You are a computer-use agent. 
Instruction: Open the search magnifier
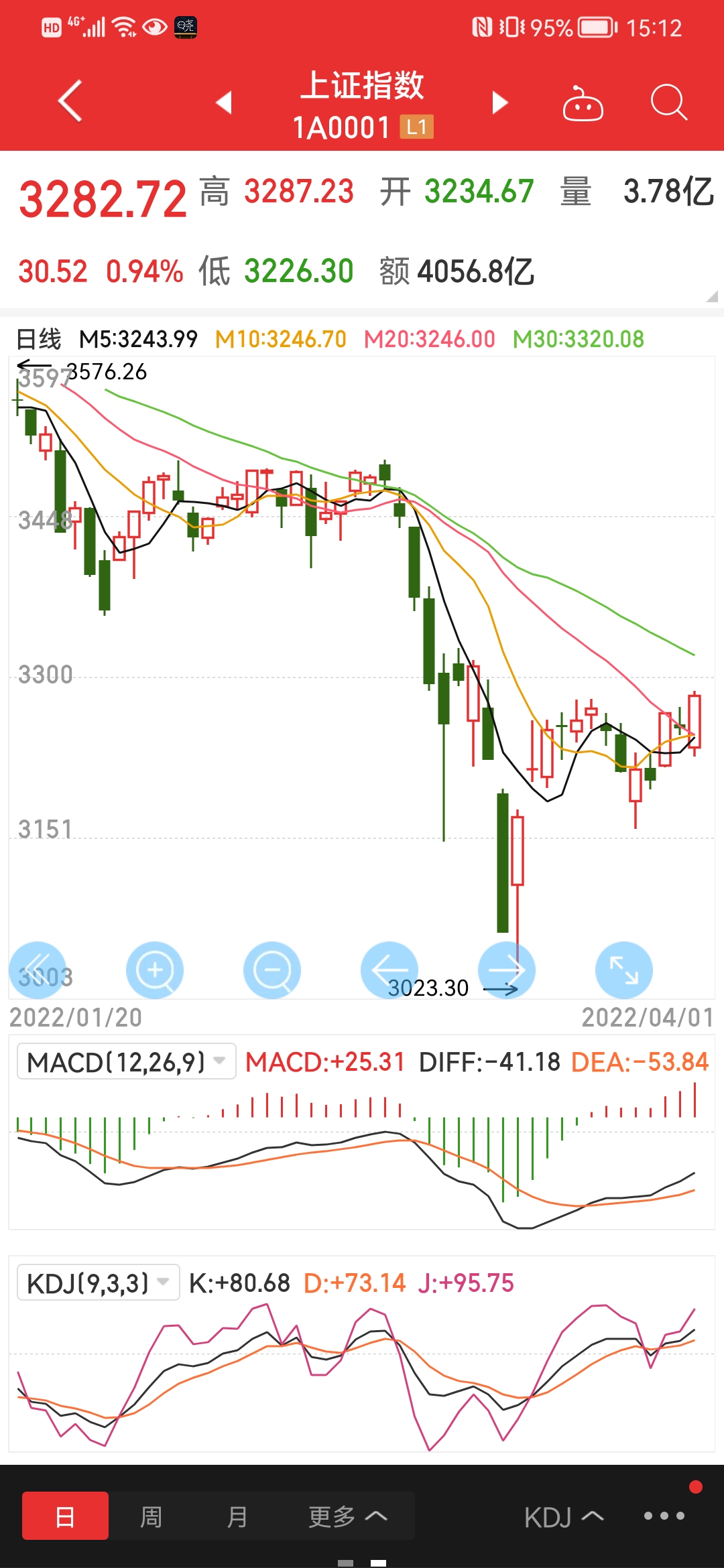(669, 103)
